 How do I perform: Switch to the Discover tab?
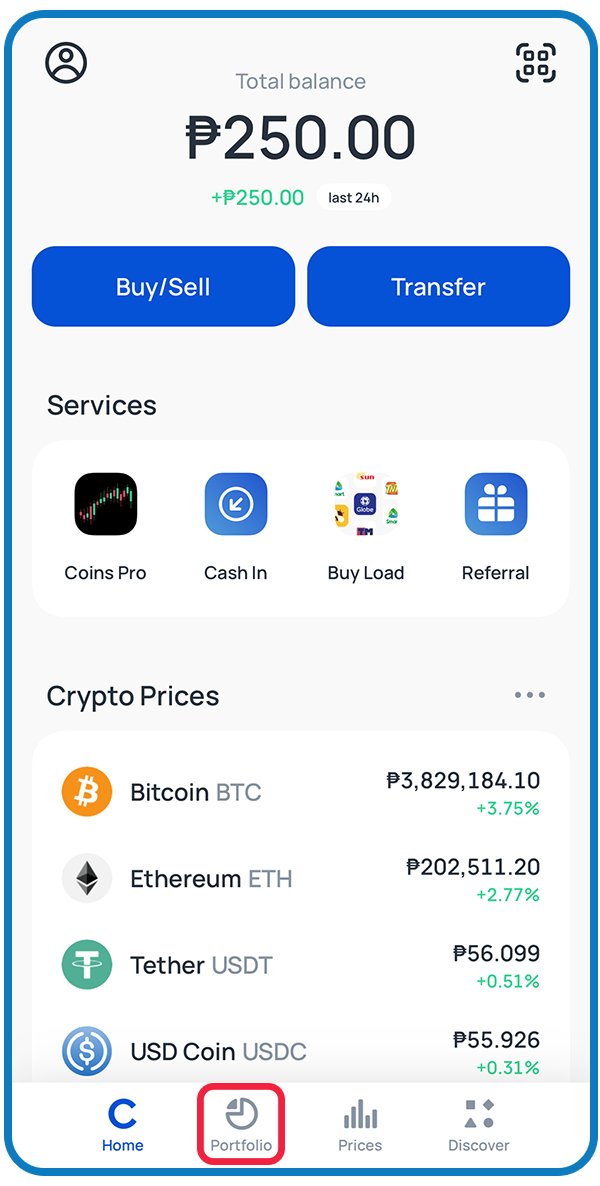click(x=478, y=1125)
